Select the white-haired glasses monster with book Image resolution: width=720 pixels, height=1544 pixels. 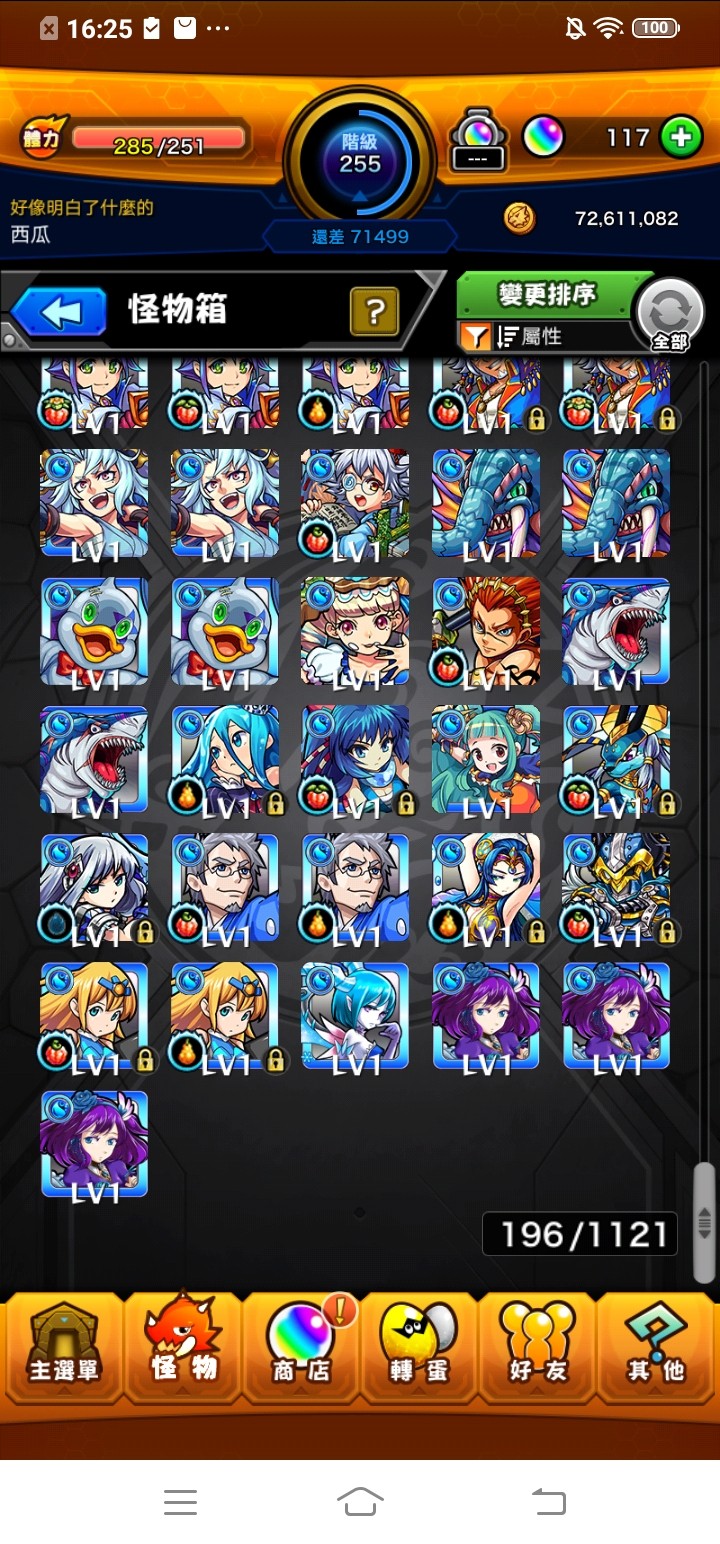click(x=355, y=503)
